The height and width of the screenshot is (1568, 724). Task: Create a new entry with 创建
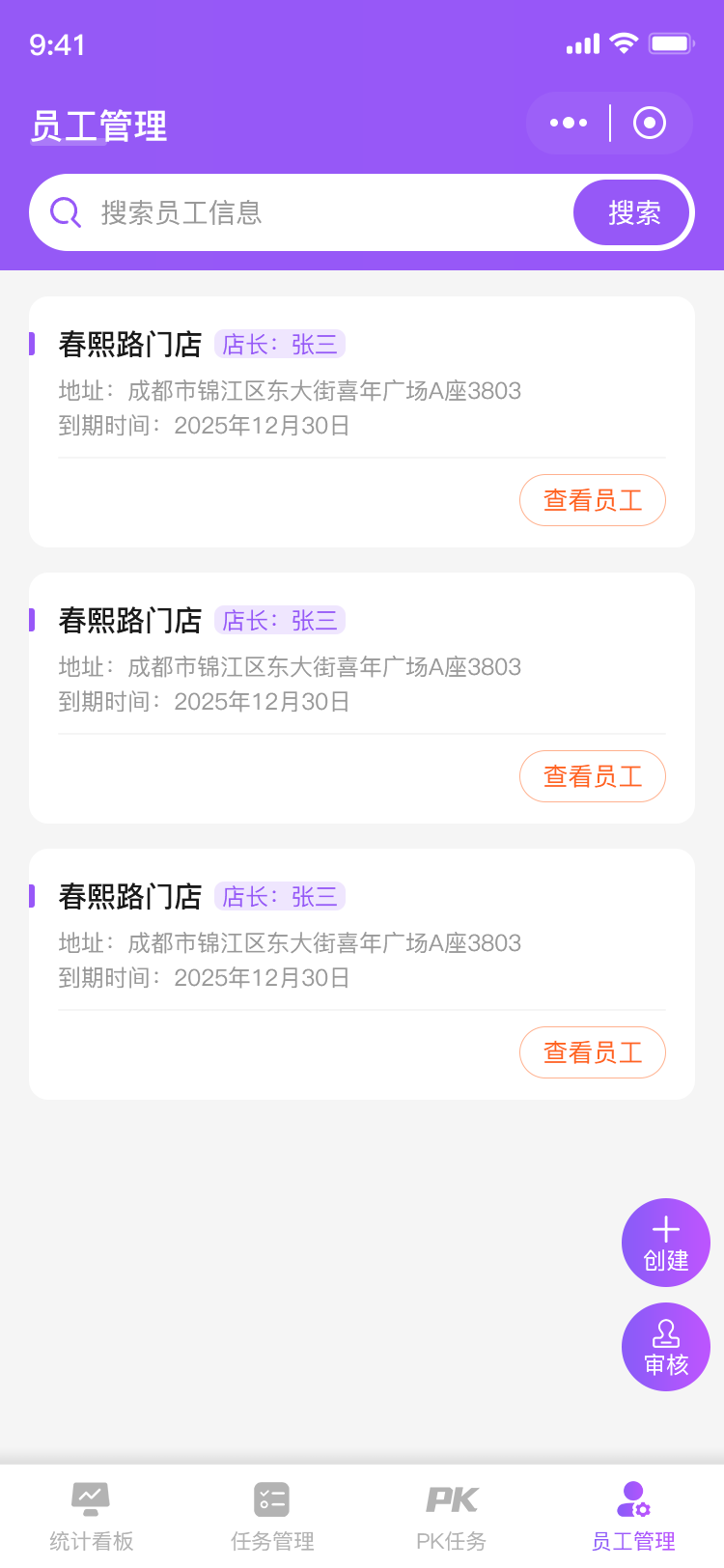tap(666, 1243)
